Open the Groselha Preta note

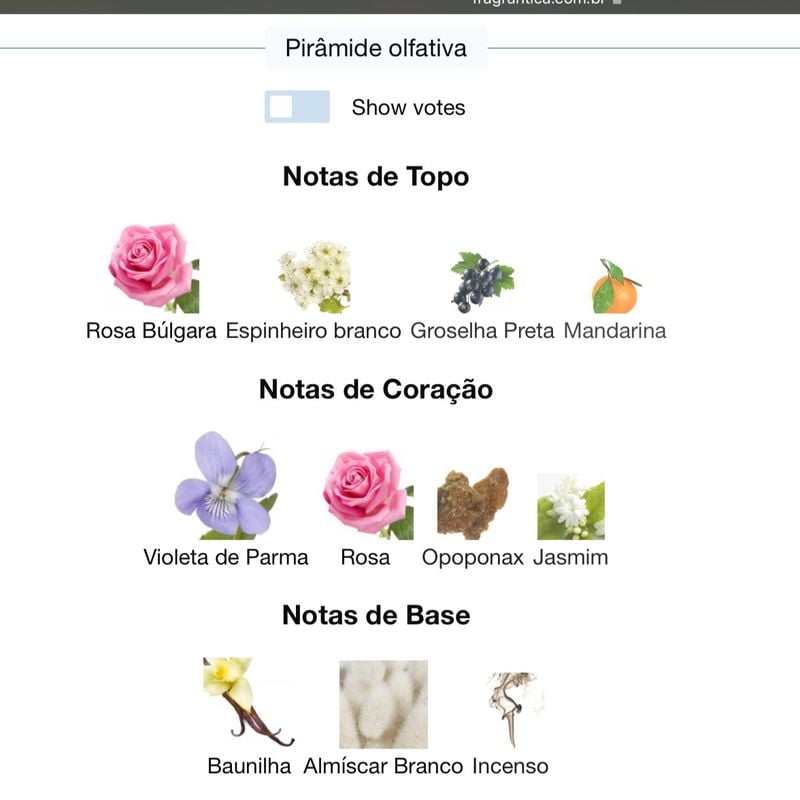tap(482, 282)
